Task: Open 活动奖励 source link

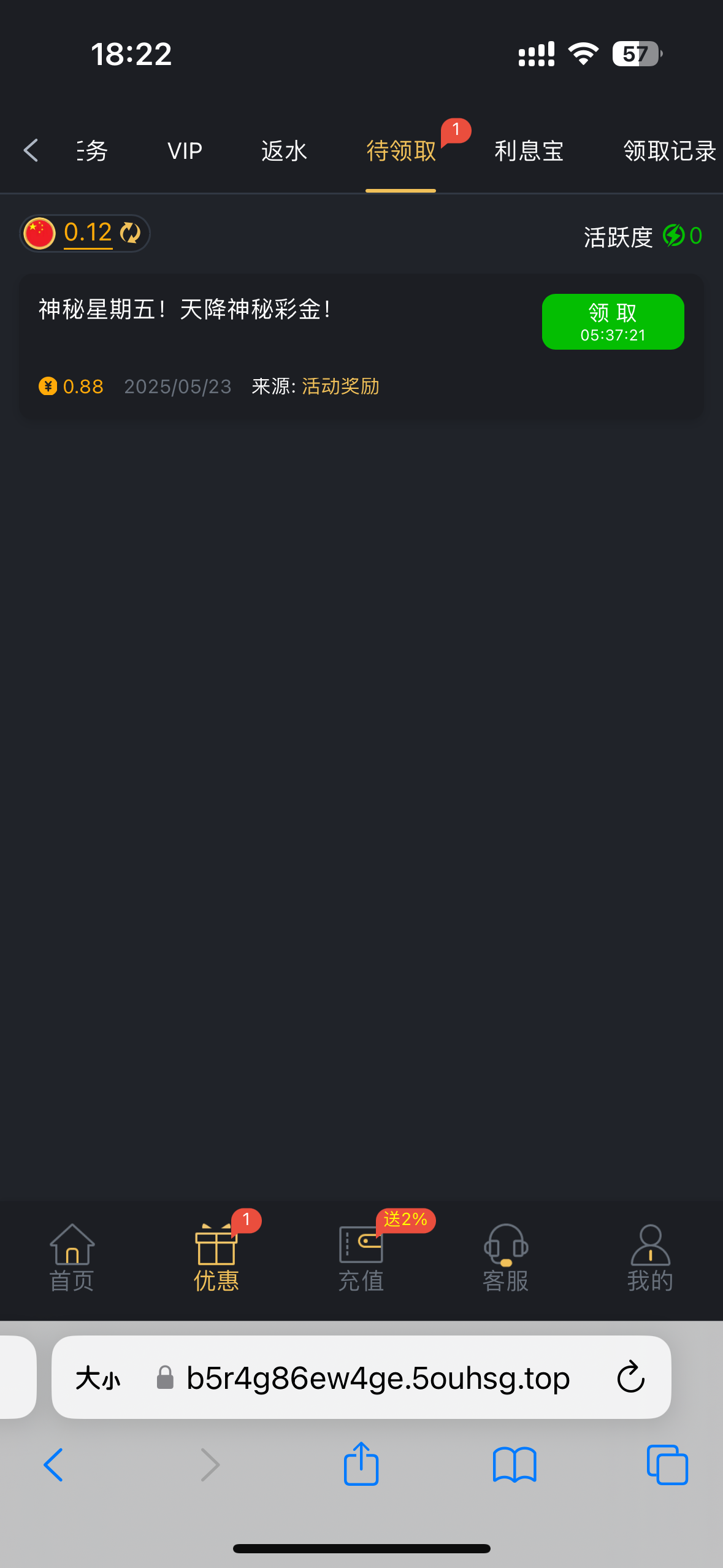Action: pyautogui.click(x=340, y=386)
